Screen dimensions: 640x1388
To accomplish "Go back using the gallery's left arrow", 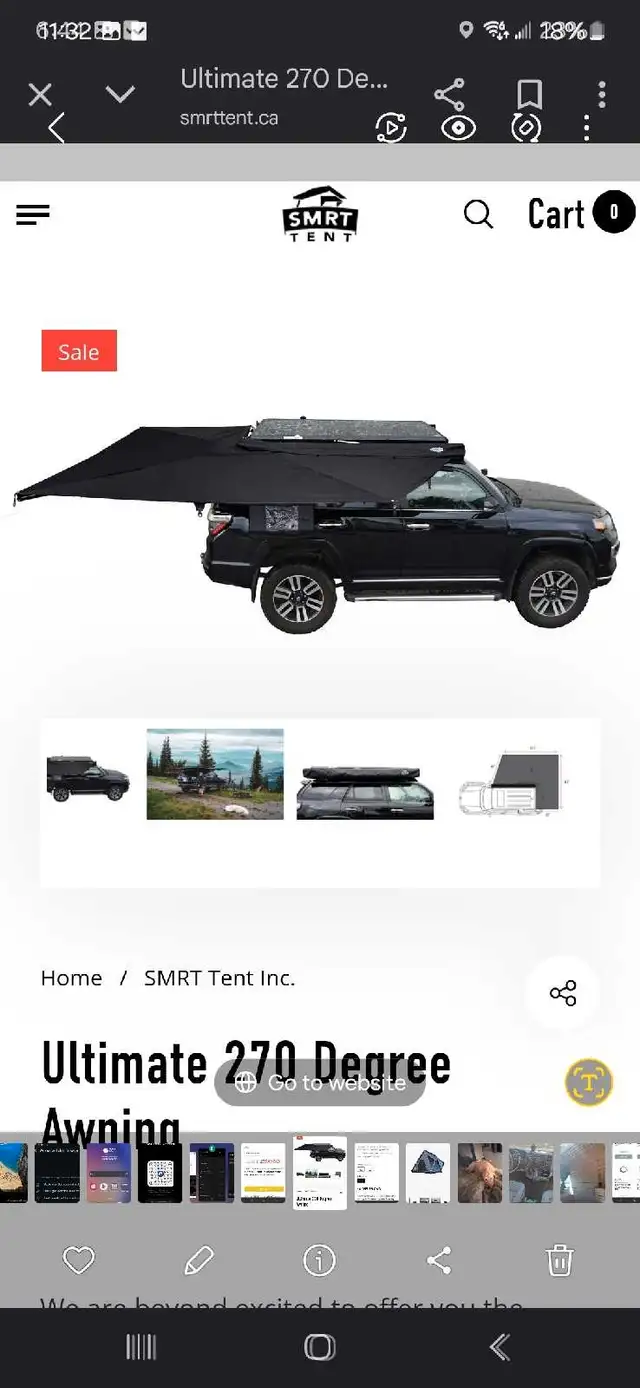I will [x=56, y=128].
